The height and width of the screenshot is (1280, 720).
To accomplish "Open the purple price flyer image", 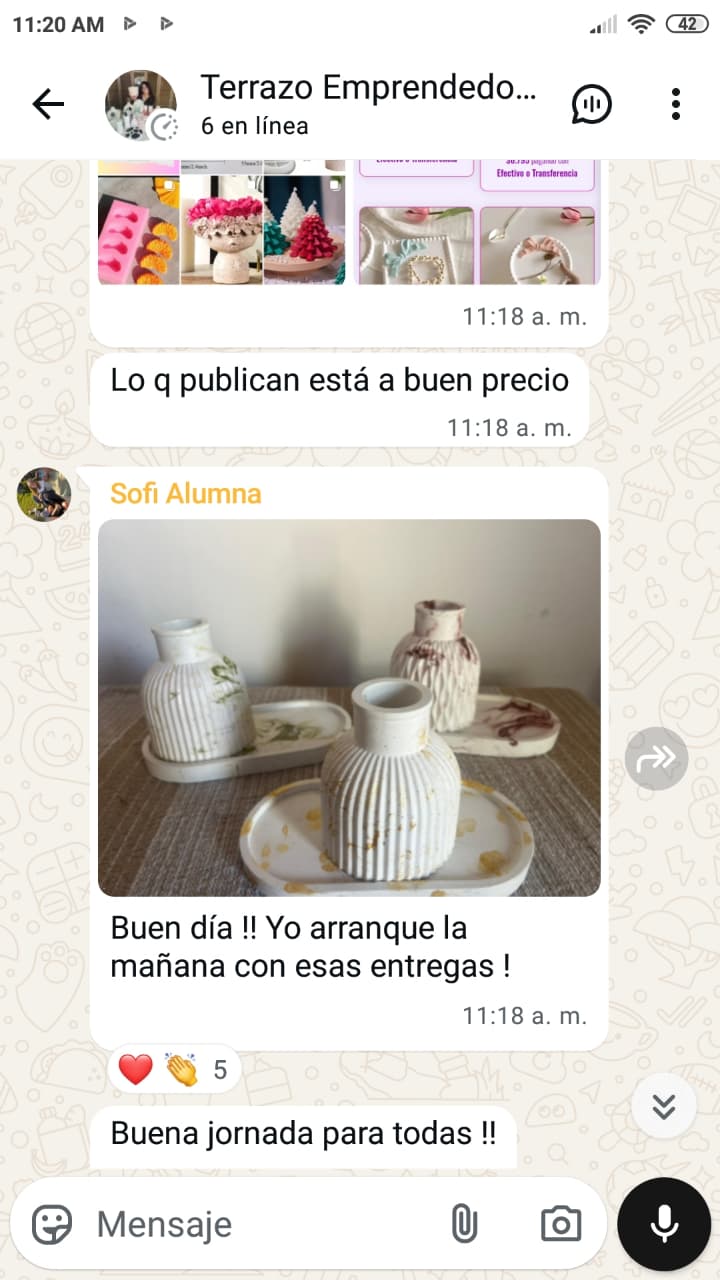I will [477, 225].
